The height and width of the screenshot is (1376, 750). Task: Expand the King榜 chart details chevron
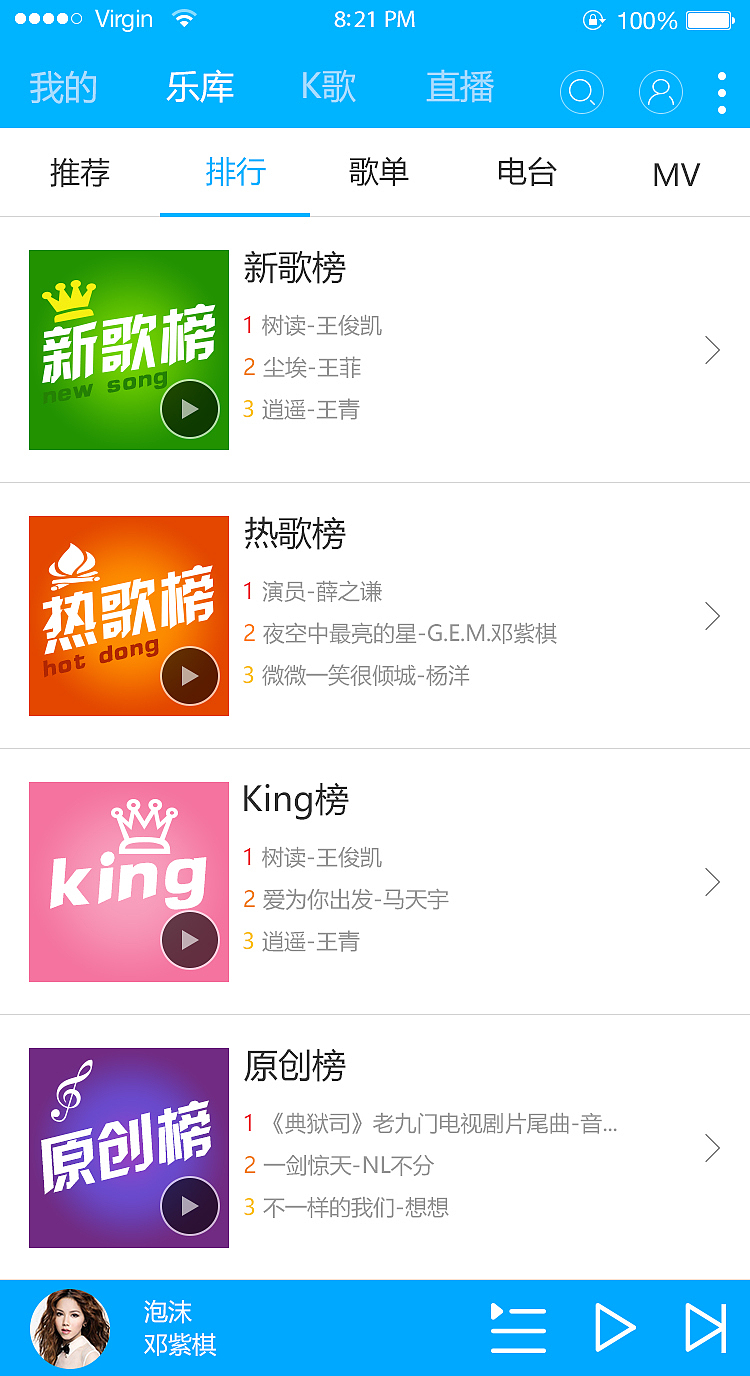[x=712, y=882]
